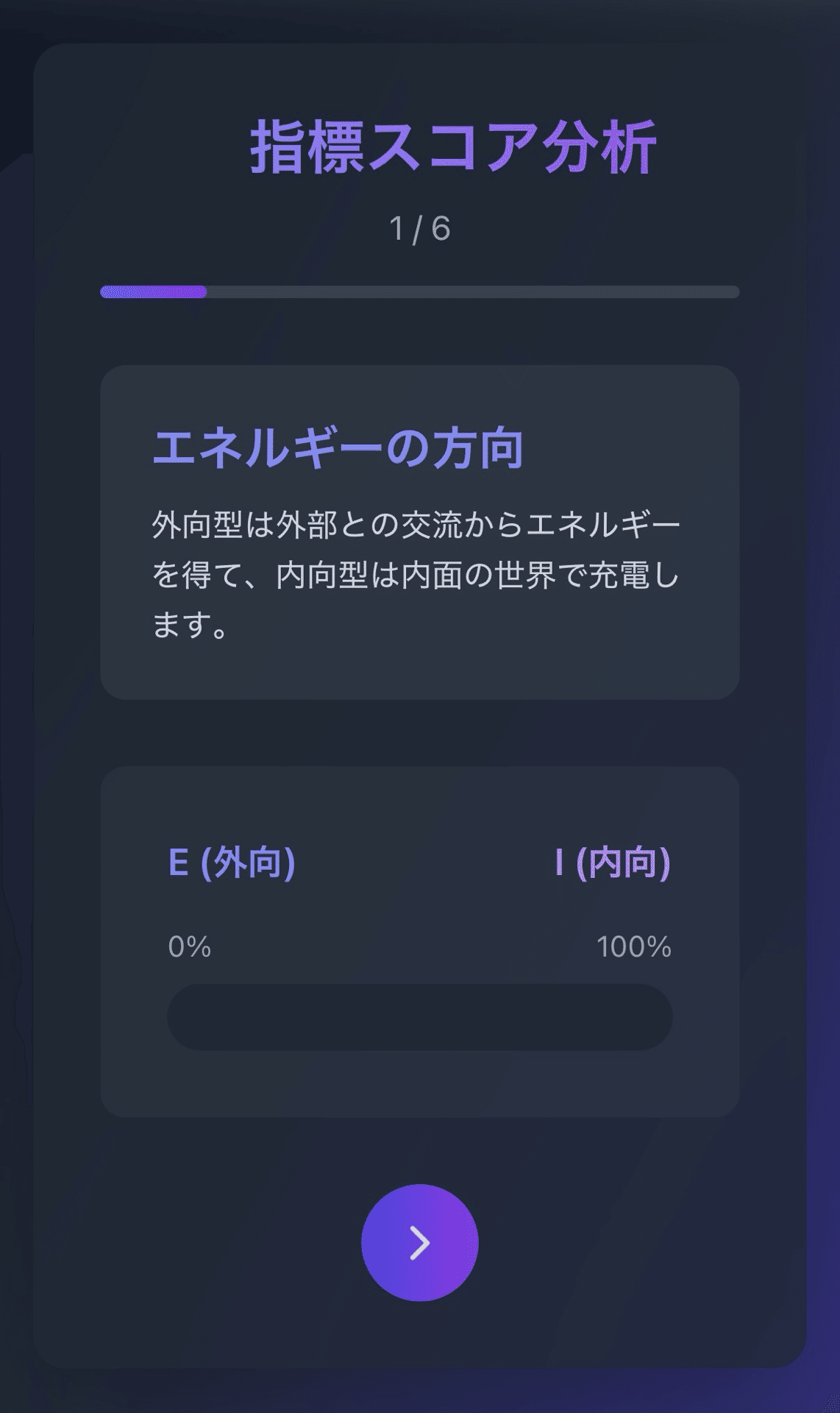Click the E–I percentage slider bar
Viewport: 840px width, 1413px height.
[x=419, y=1015]
